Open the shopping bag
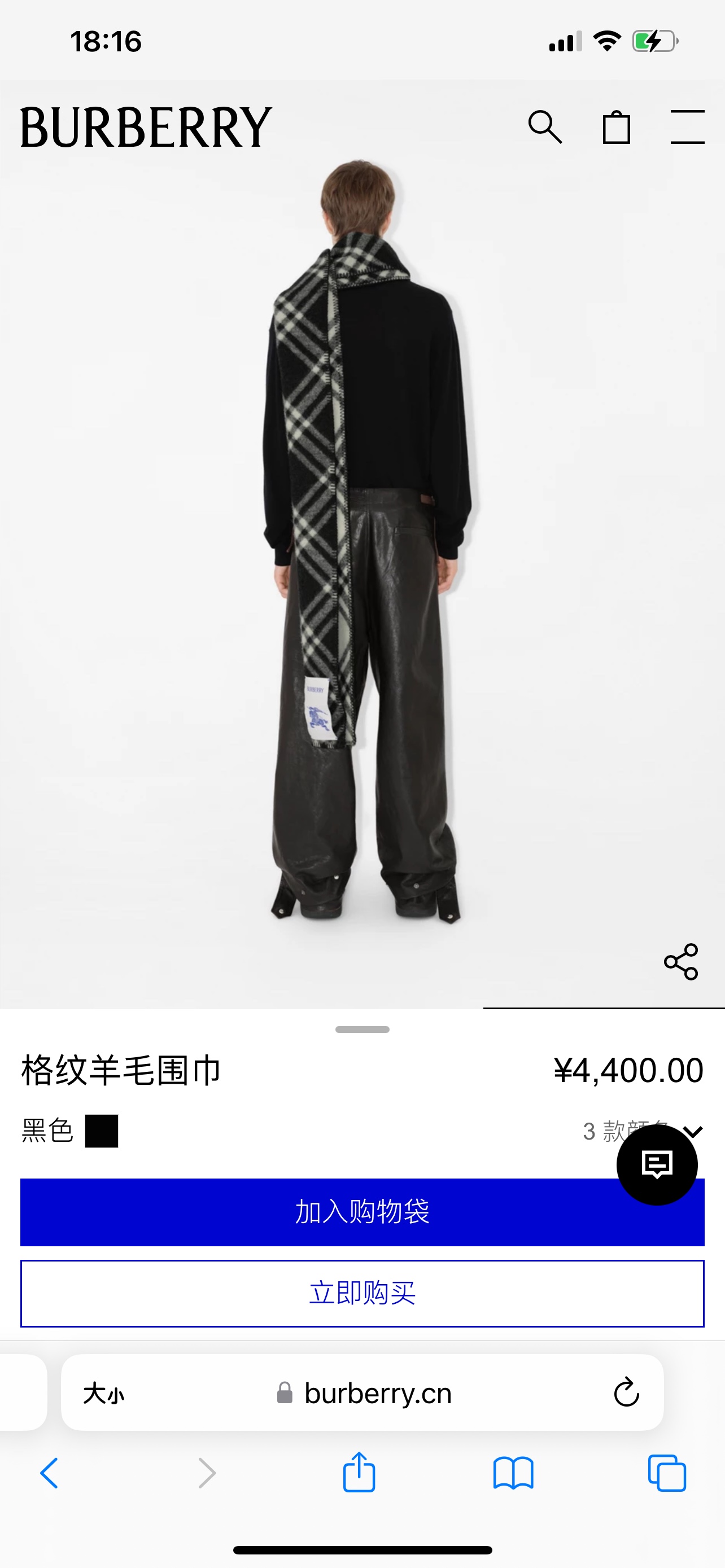The height and width of the screenshot is (1568, 725). [x=616, y=127]
